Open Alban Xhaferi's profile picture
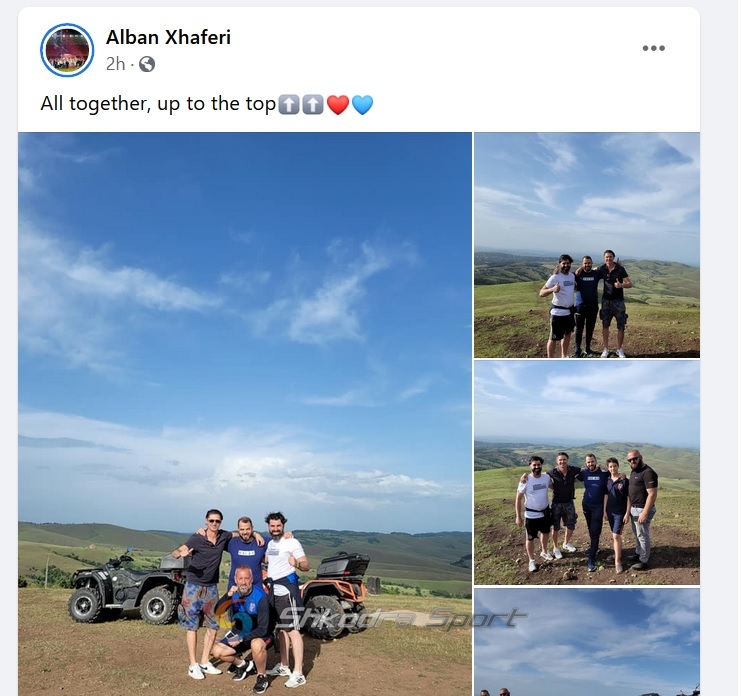This screenshot has width=741, height=696. [67, 50]
